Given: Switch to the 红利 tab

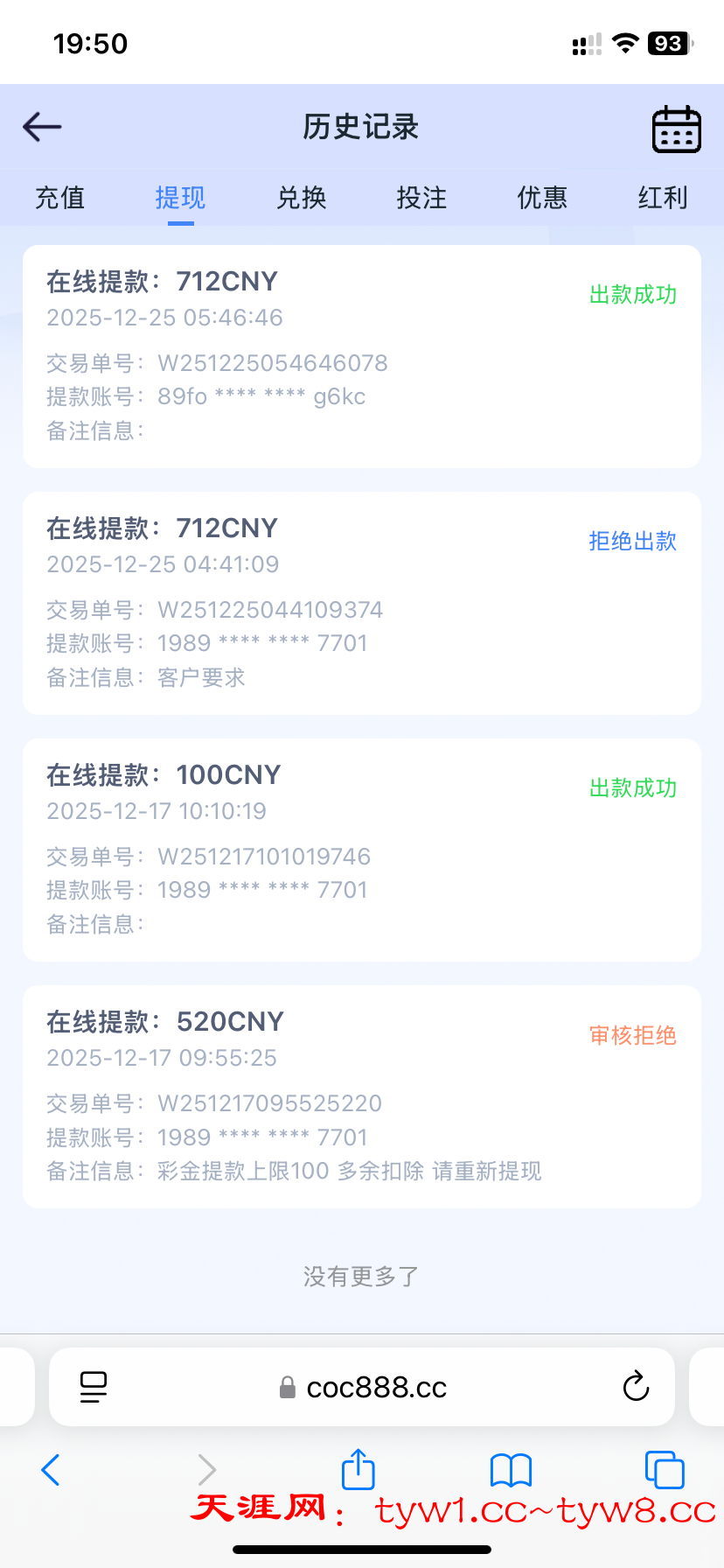Looking at the screenshot, I should [x=662, y=199].
